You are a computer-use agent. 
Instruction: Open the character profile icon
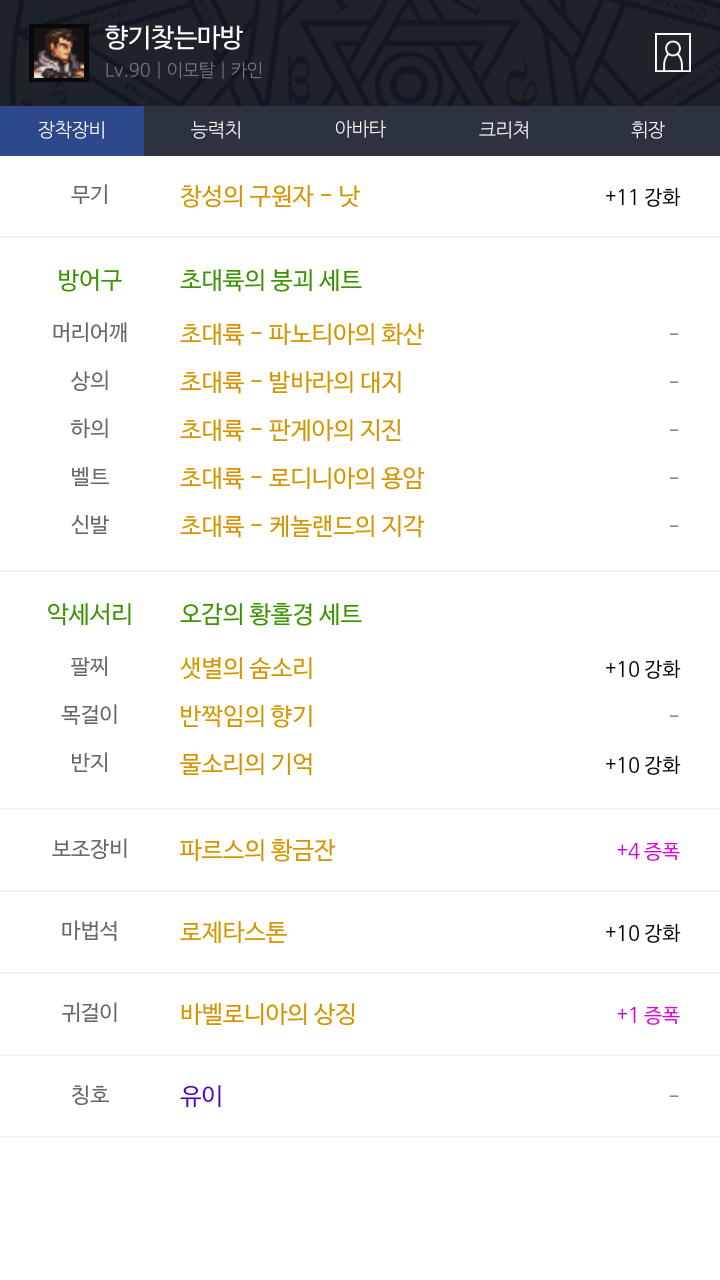click(673, 52)
